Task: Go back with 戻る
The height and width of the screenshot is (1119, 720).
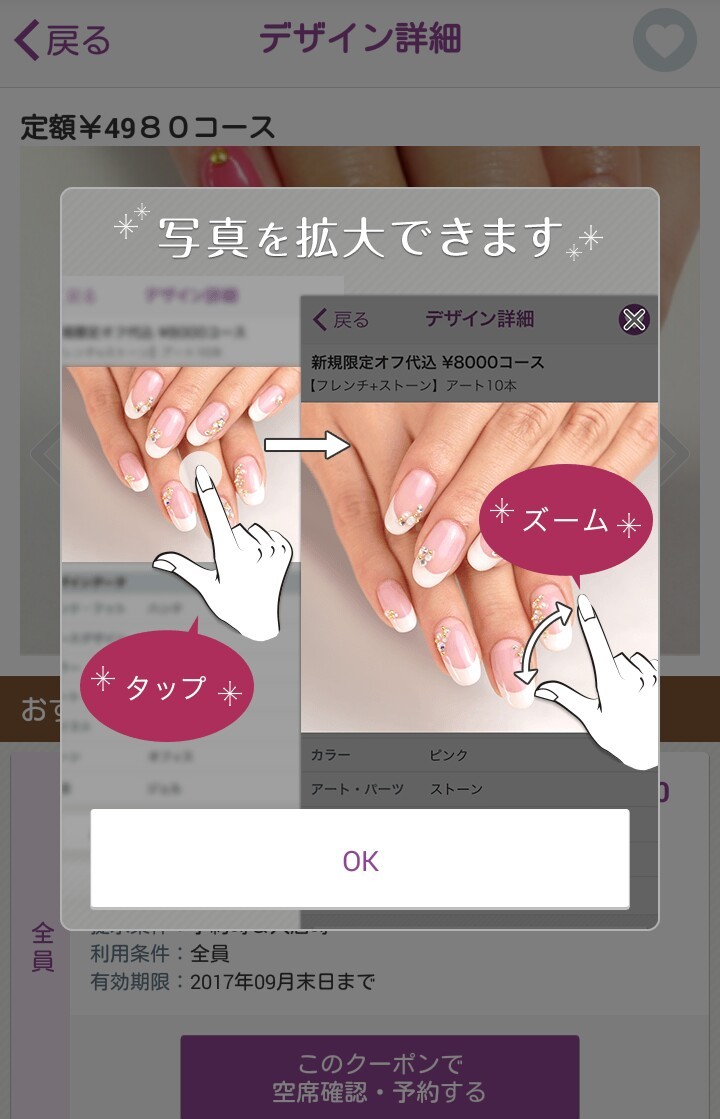Action: coord(63,40)
